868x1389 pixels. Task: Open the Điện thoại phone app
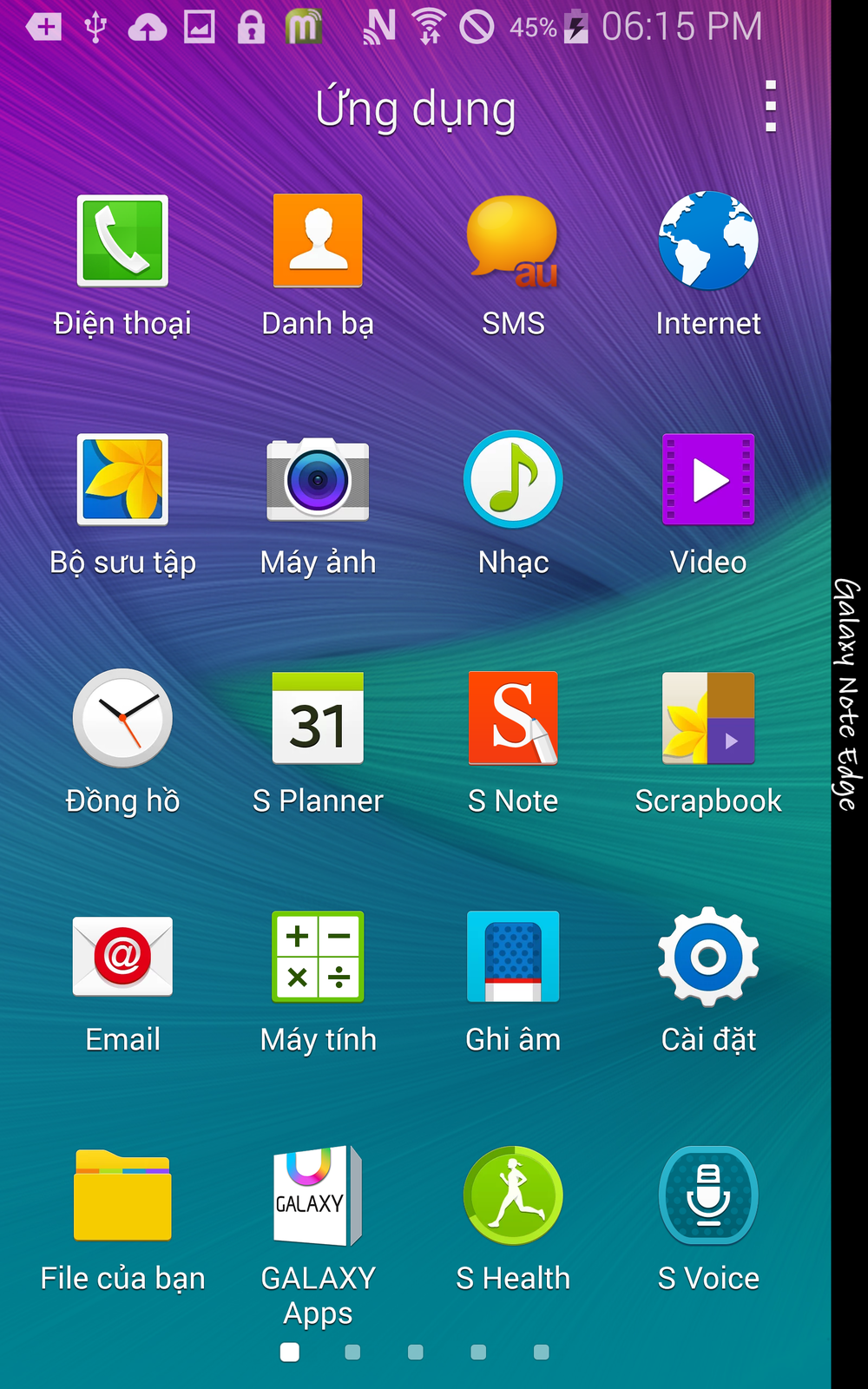click(x=122, y=241)
